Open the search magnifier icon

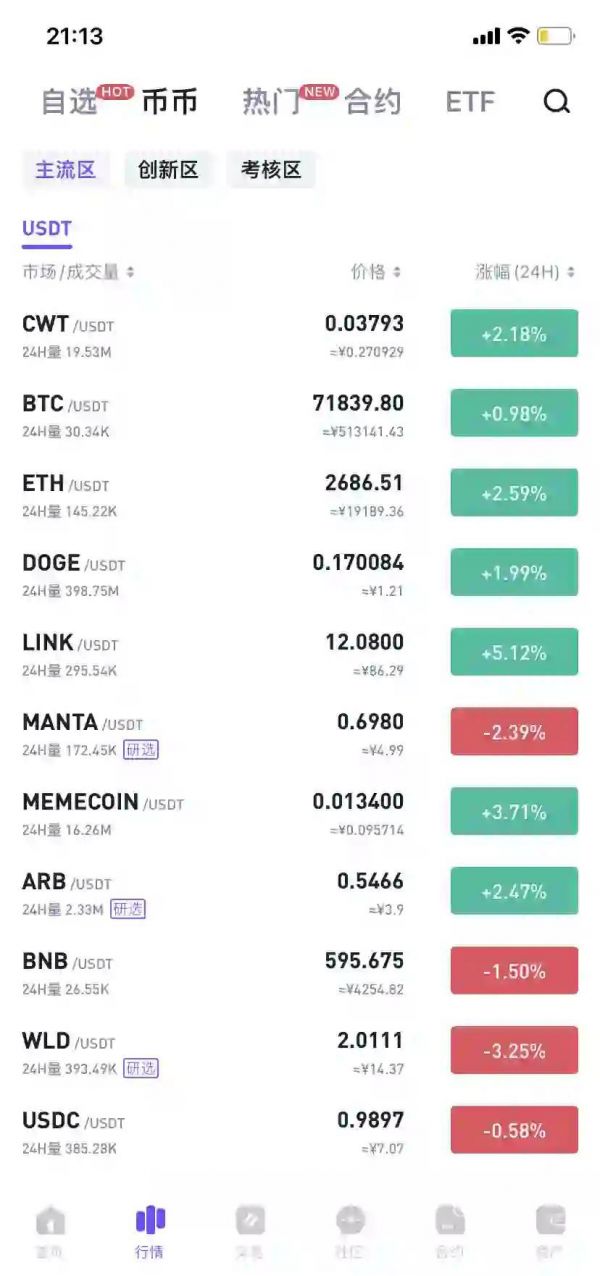pyautogui.click(x=556, y=101)
